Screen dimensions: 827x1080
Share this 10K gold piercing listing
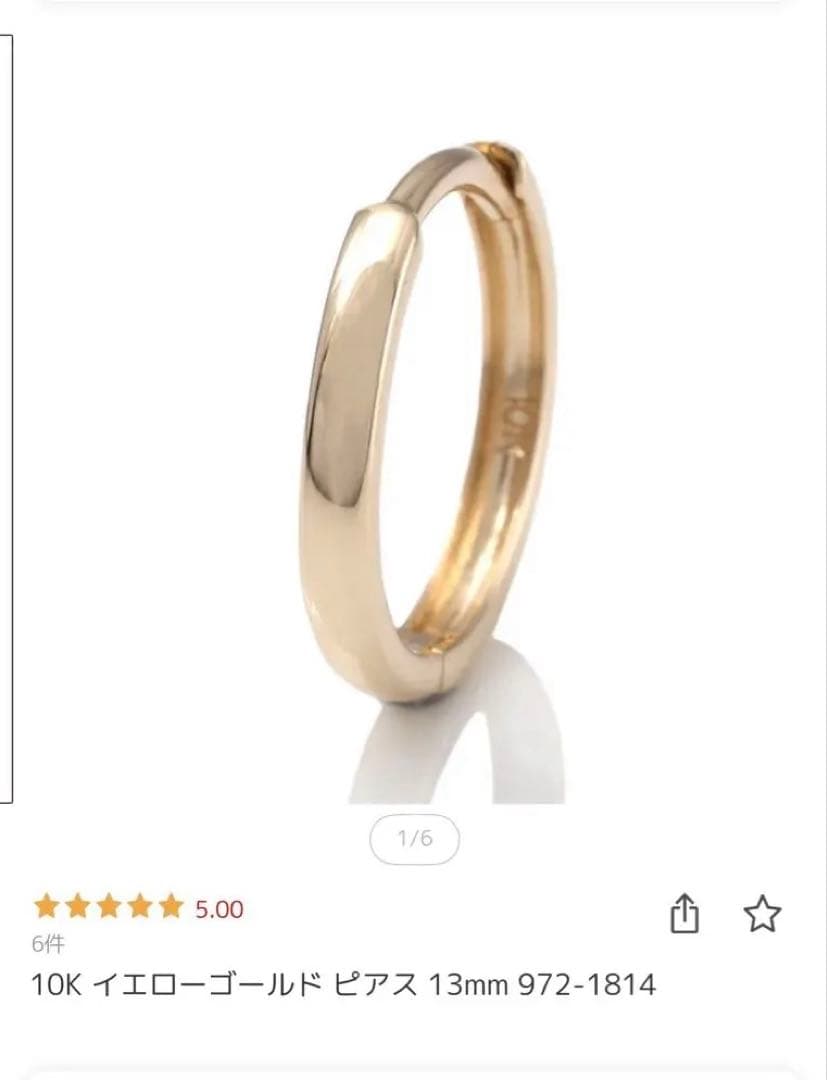pyautogui.click(x=684, y=914)
